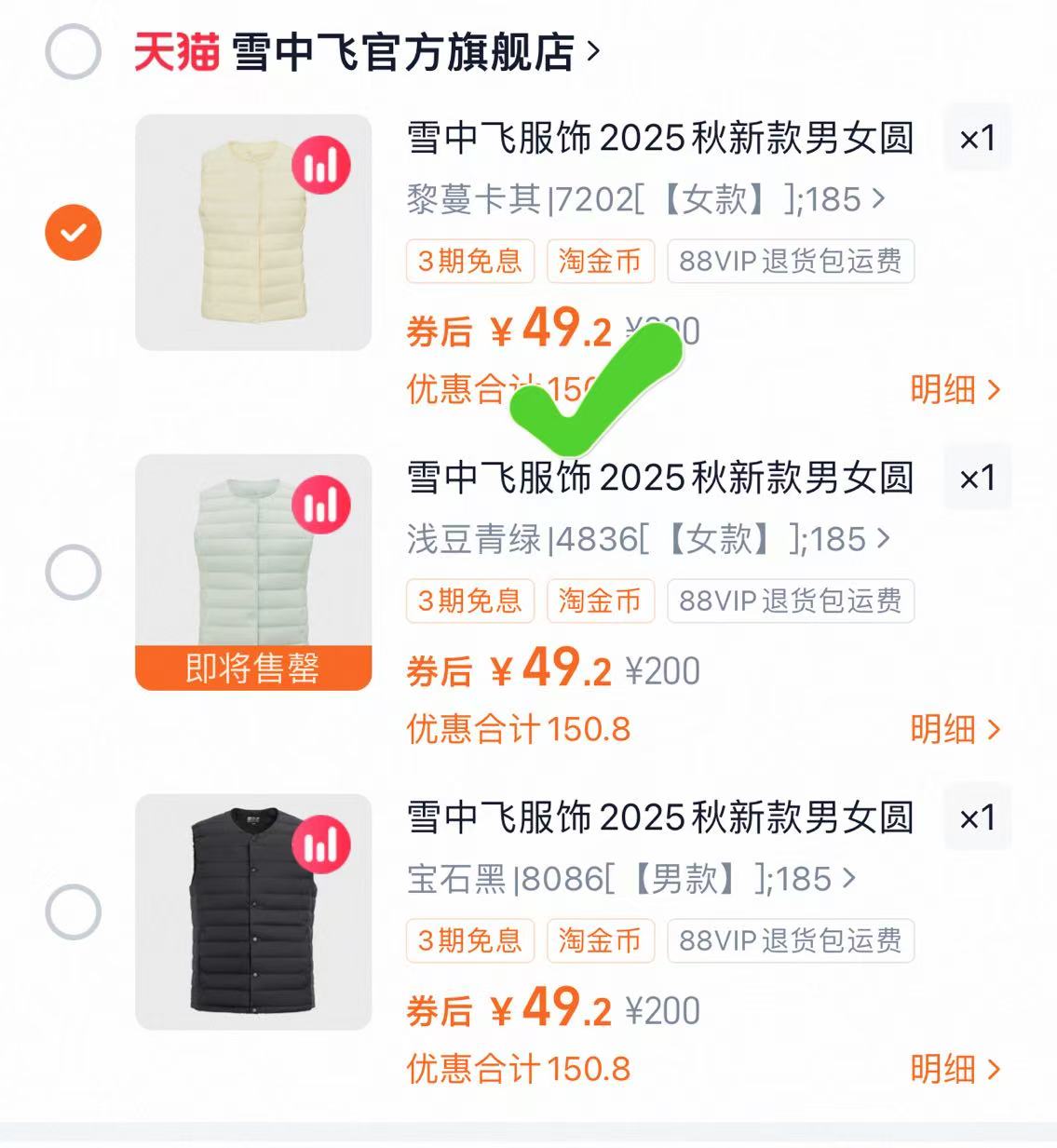Tap the 淘金币 tag on the first item
Screen dimensions: 1057x1148
pos(600,263)
